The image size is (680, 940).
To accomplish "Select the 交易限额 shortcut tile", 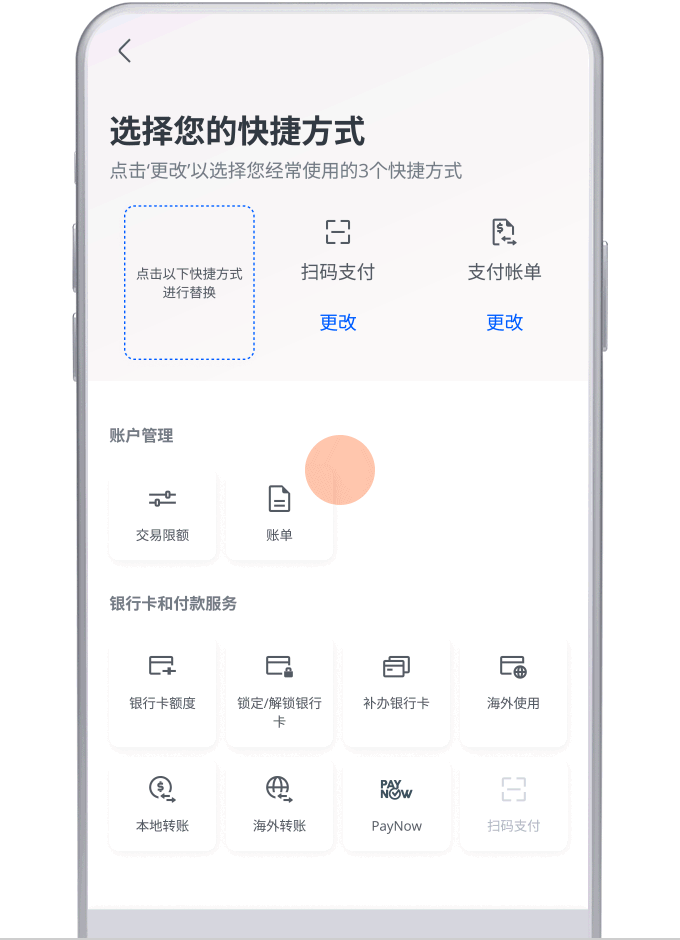I will (162, 515).
